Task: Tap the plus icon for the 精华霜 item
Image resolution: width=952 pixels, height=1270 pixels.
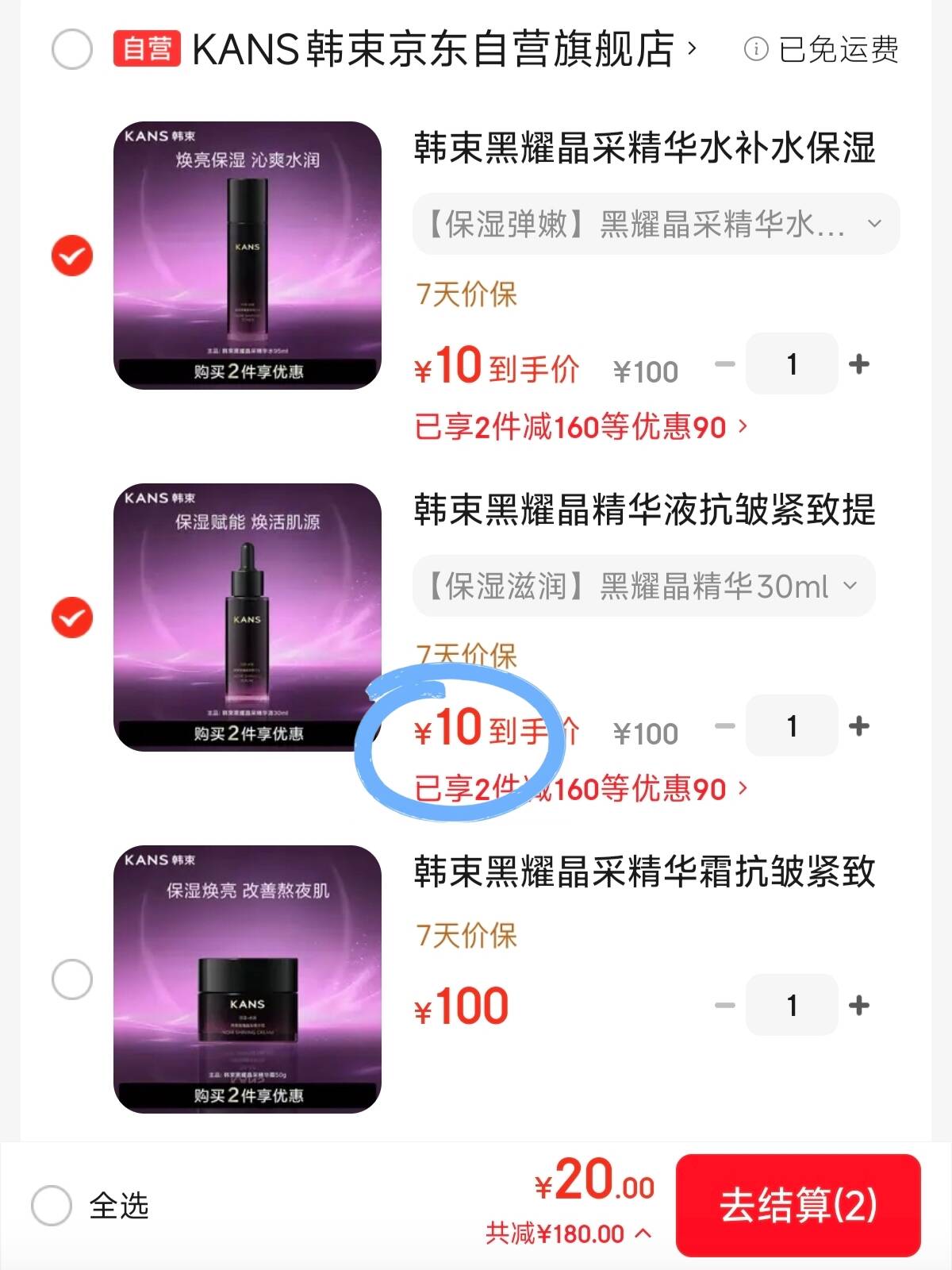Action: pyautogui.click(x=858, y=1005)
